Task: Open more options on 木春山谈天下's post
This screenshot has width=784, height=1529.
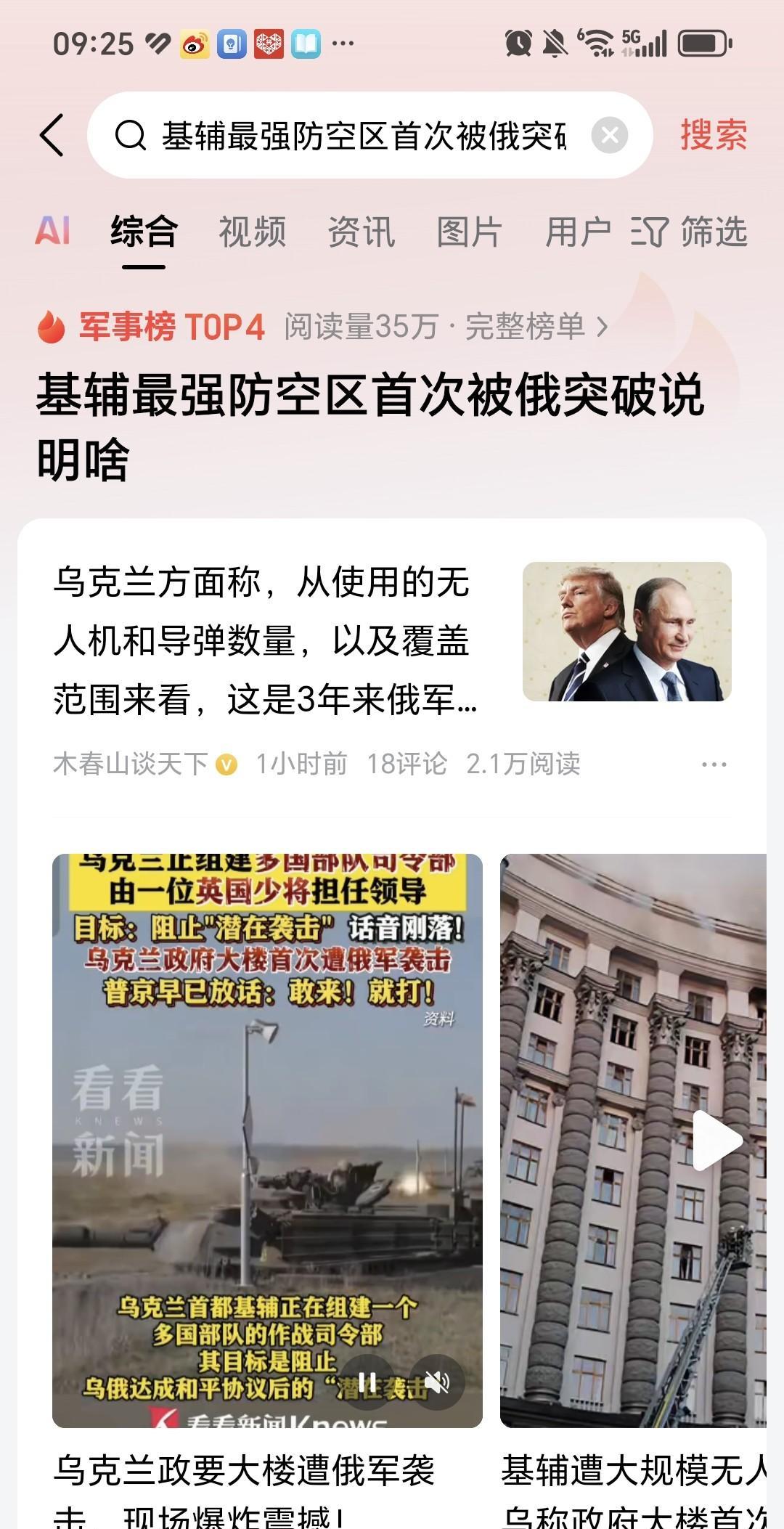Action: point(714,764)
